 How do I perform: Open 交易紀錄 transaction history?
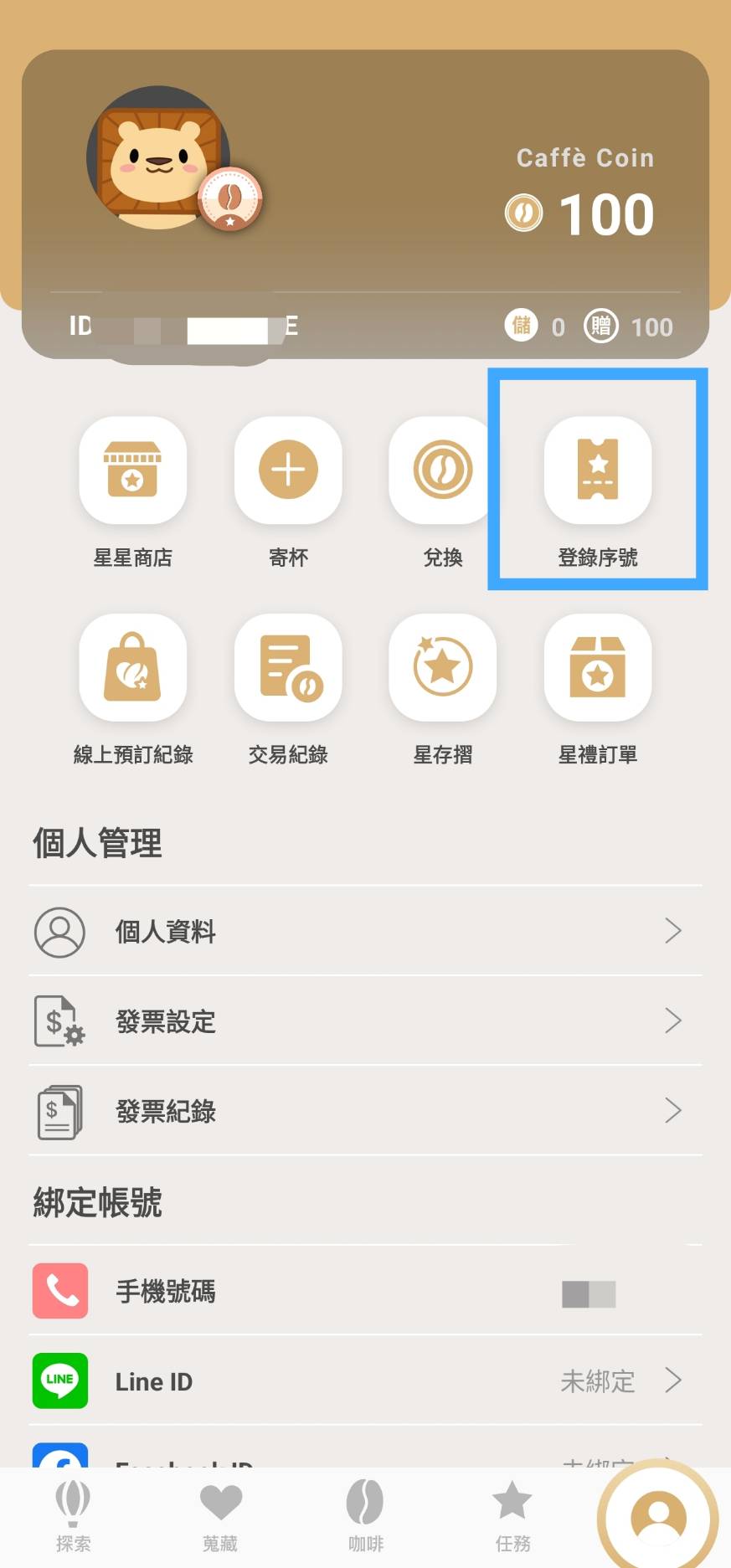pyautogui.click(x=288, y=667)
